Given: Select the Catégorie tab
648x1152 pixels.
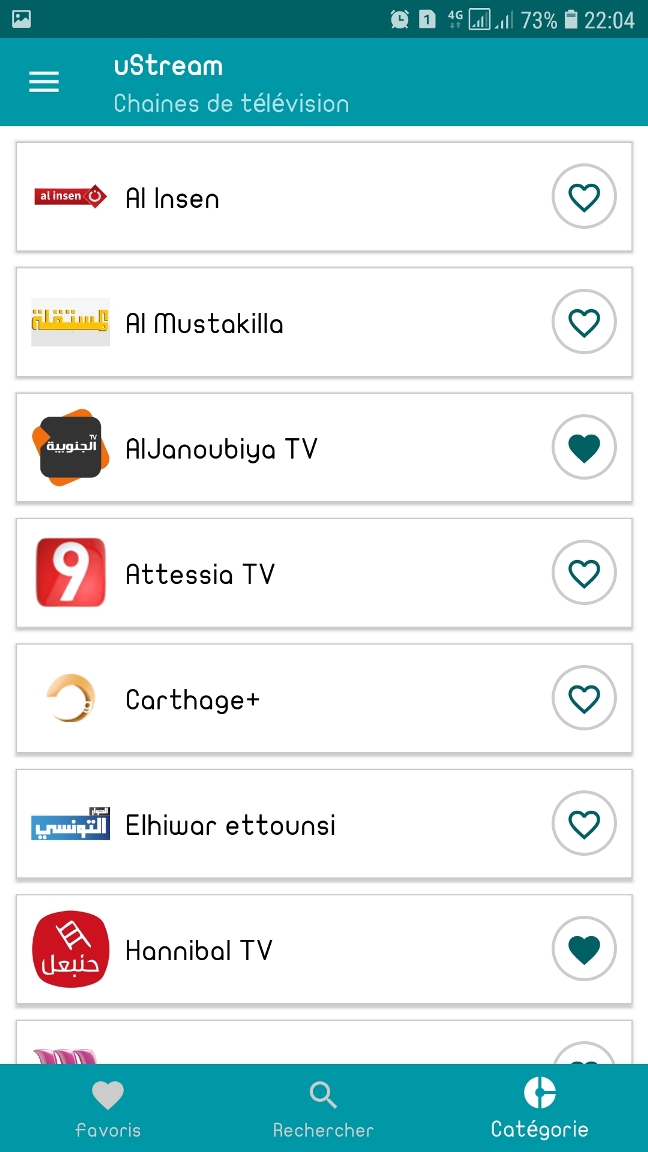Looking at the screenshot, I should (x=539, y=1108).
